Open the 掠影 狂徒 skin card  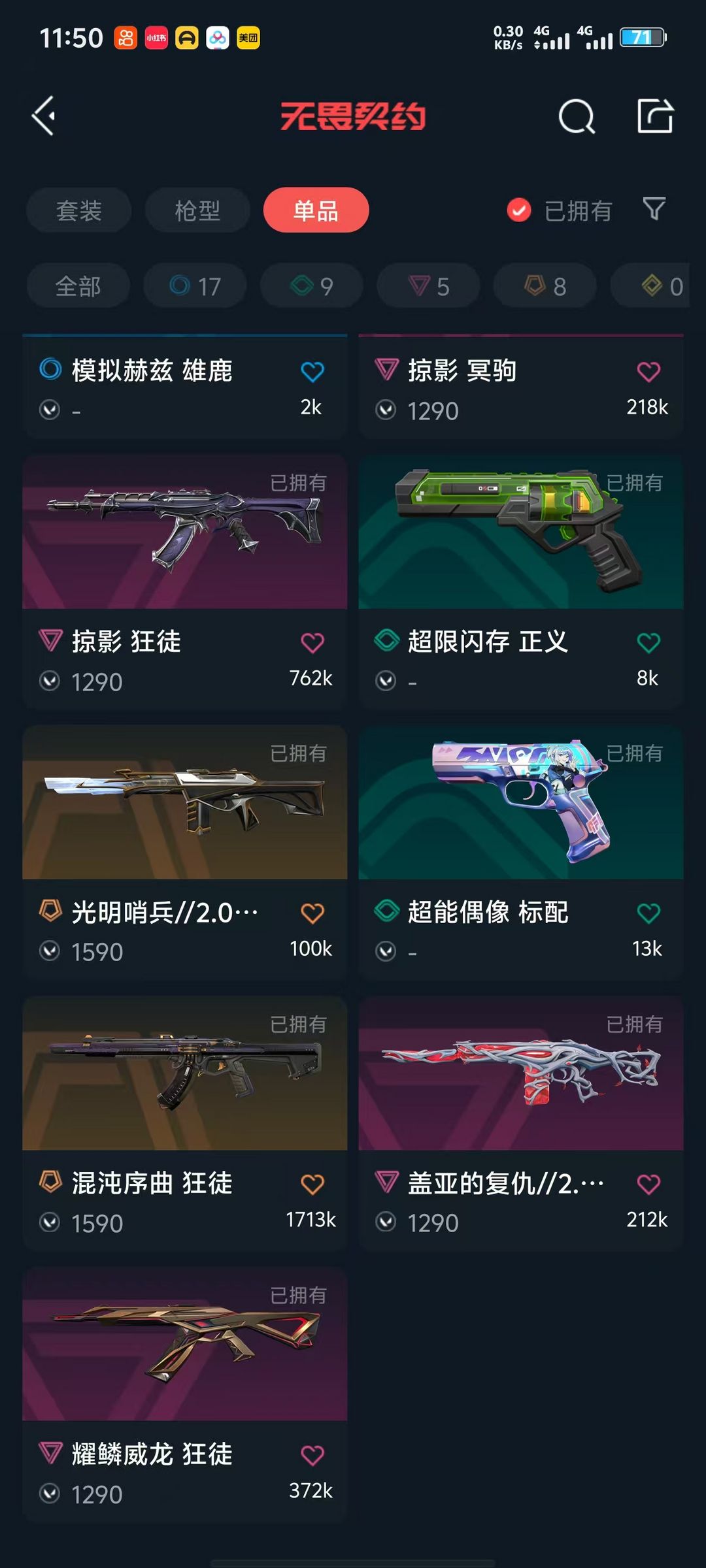click(x=185, y=581)
